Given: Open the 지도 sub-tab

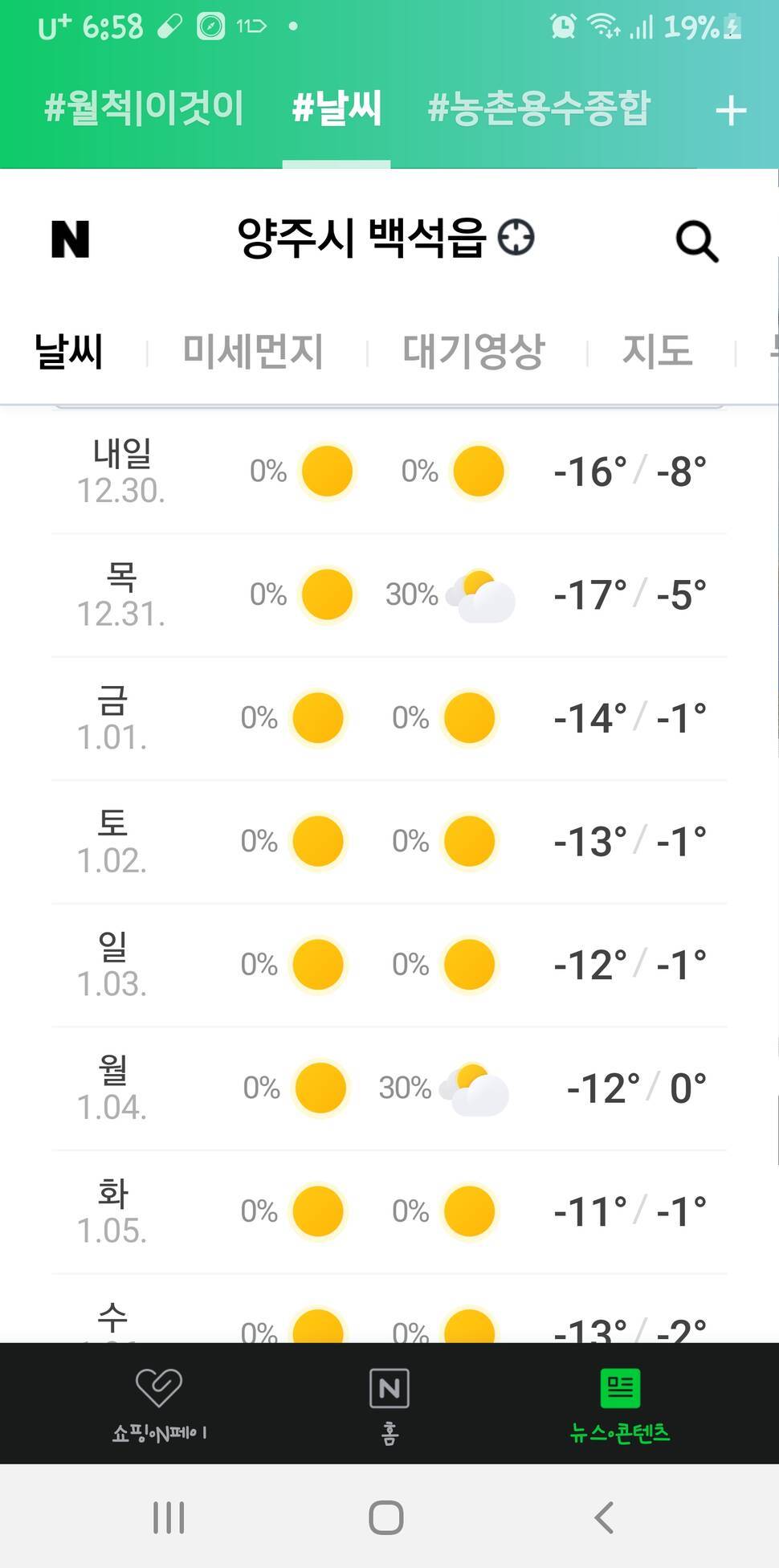Looking at the screenshot, I should pyautogui.click(x=658, y=352).
